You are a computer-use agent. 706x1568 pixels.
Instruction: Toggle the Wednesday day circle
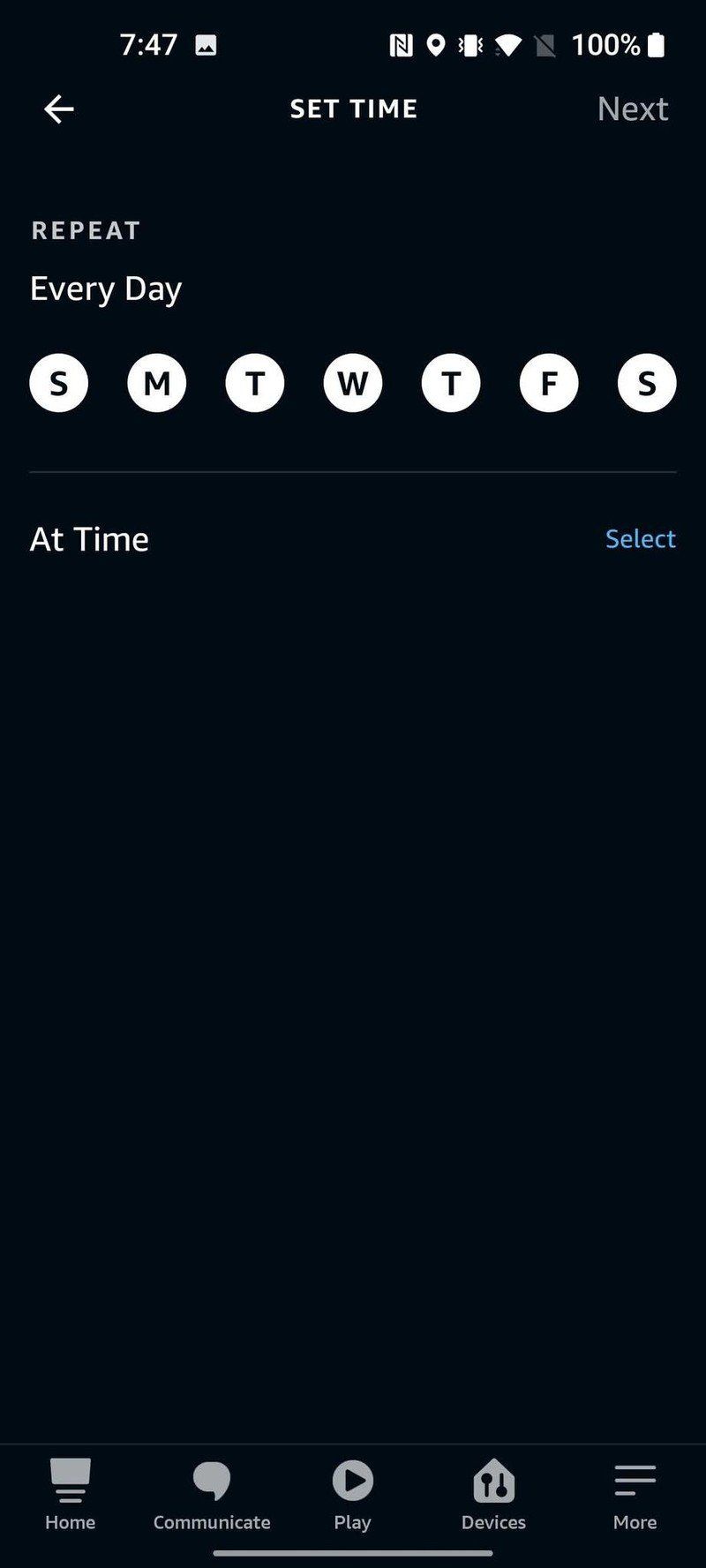tap(353, 383)
